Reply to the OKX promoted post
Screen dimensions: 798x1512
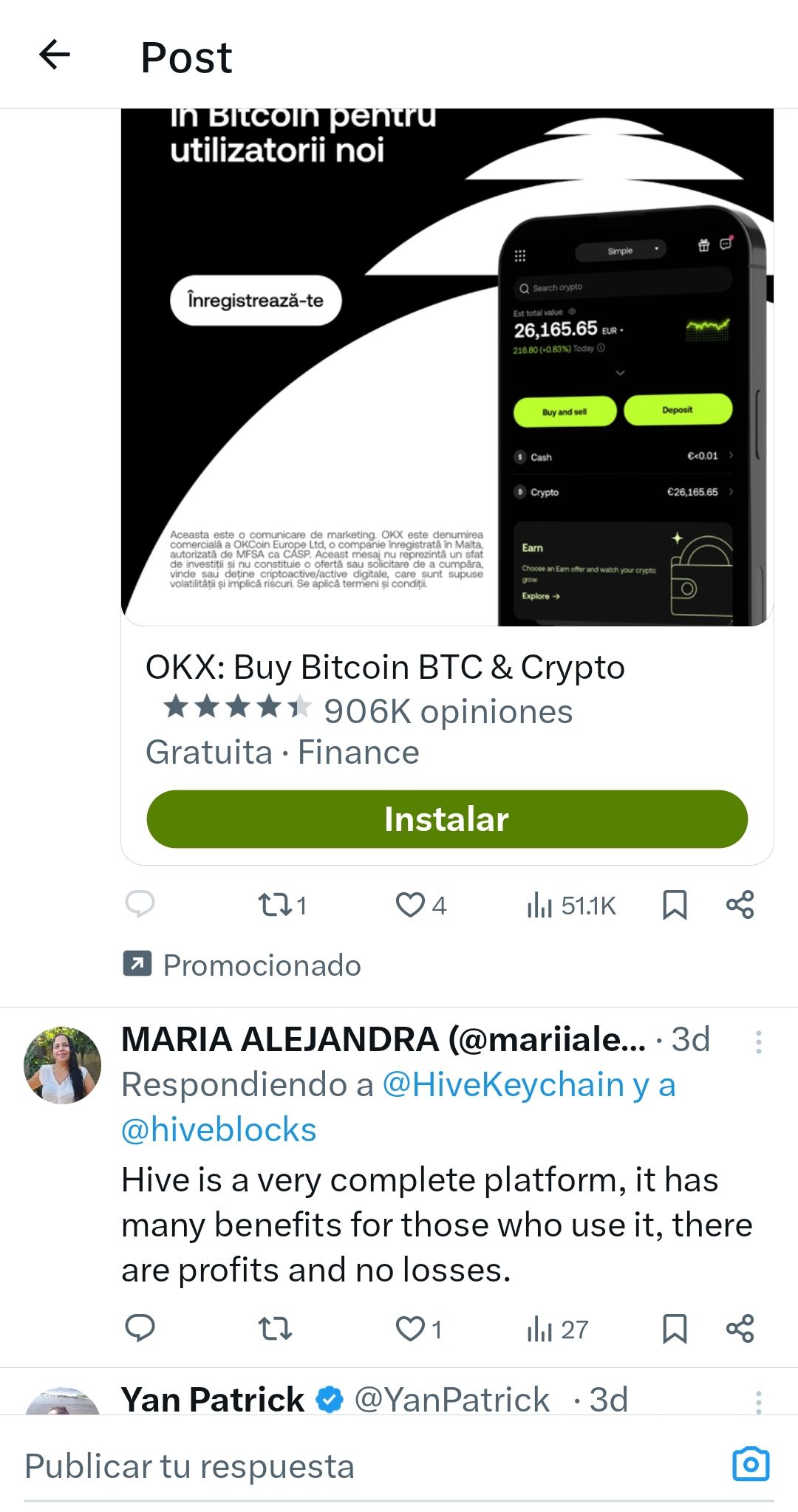tap(140, 904)
